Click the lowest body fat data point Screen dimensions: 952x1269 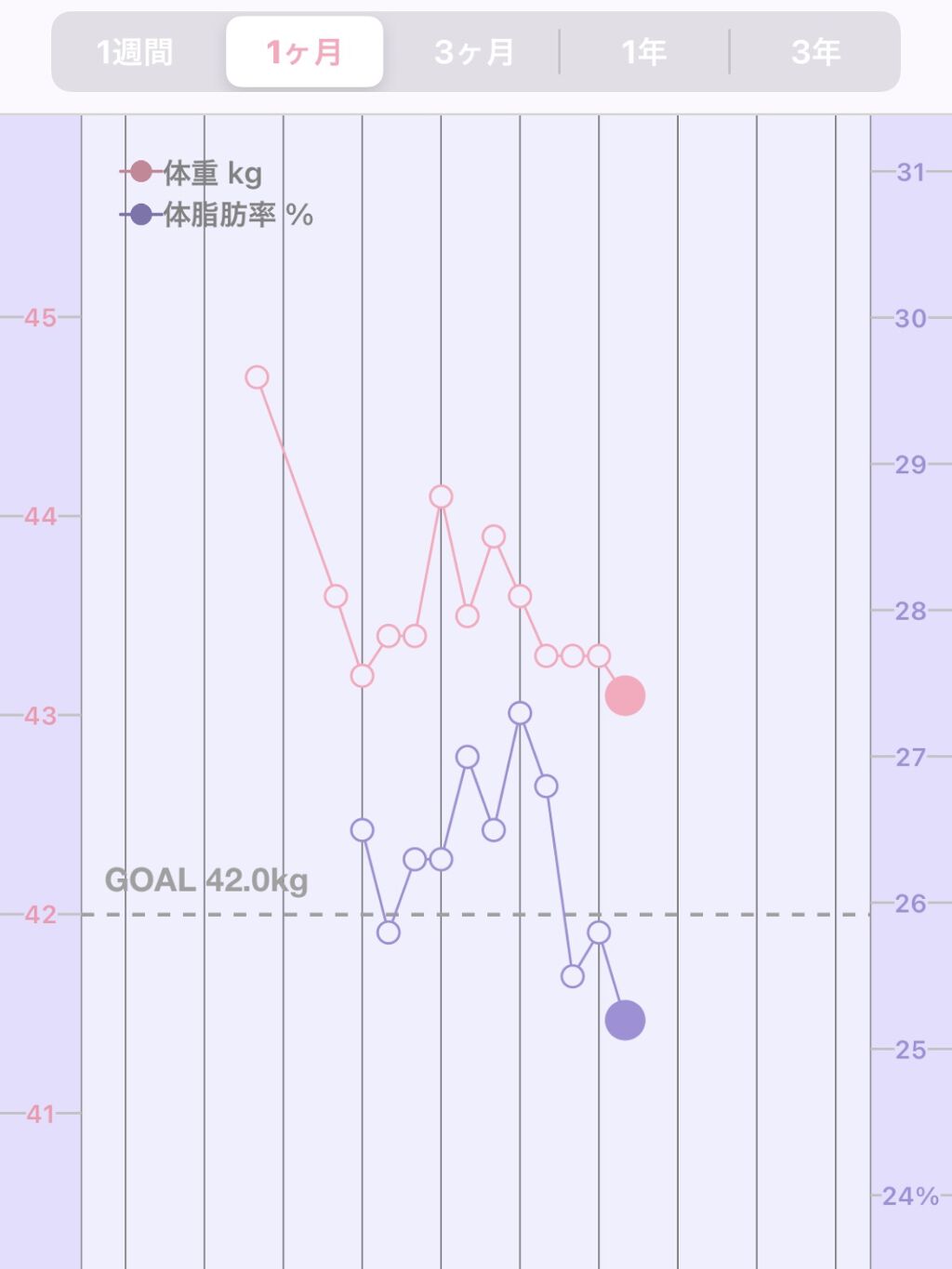point(573,976)
